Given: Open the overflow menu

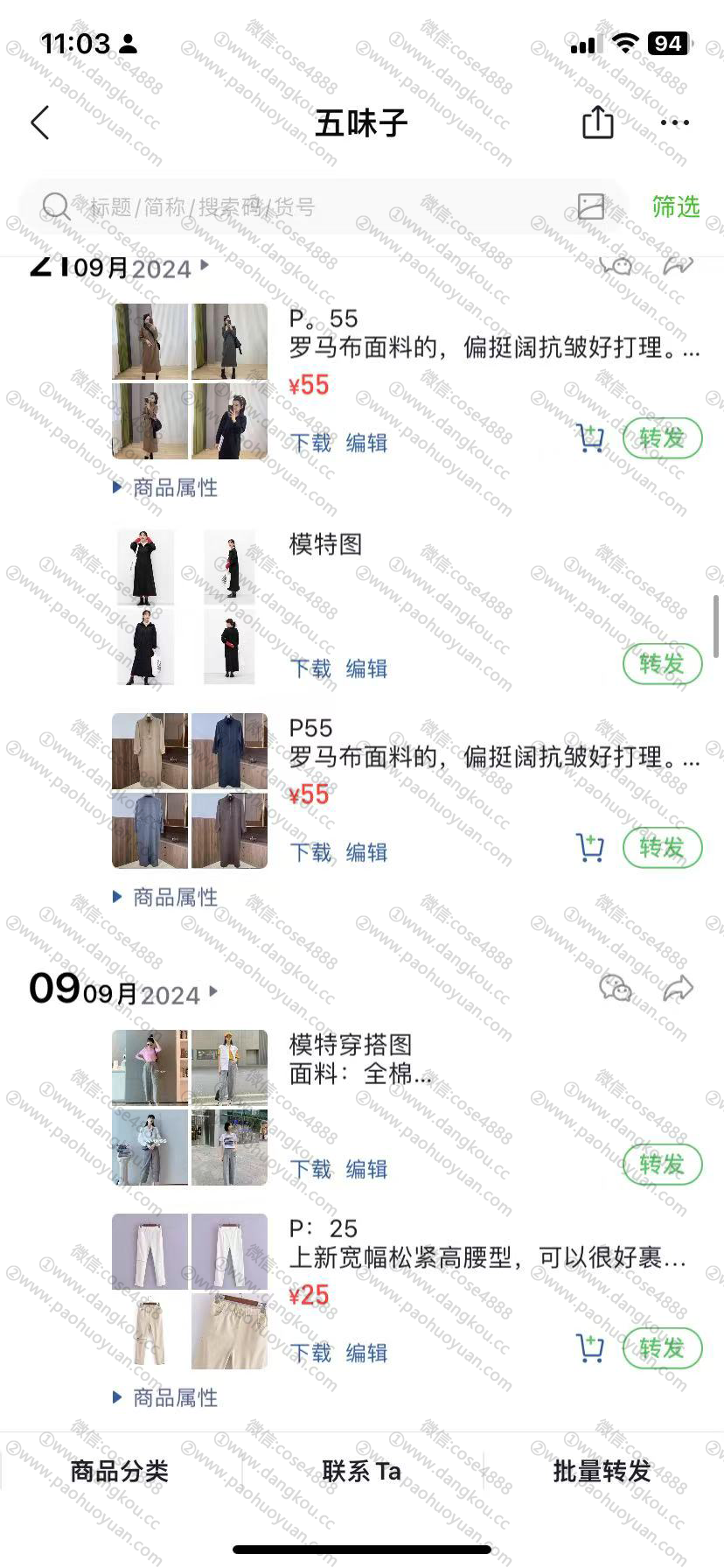Looking at the screenshot, I should tap(674, 122).
